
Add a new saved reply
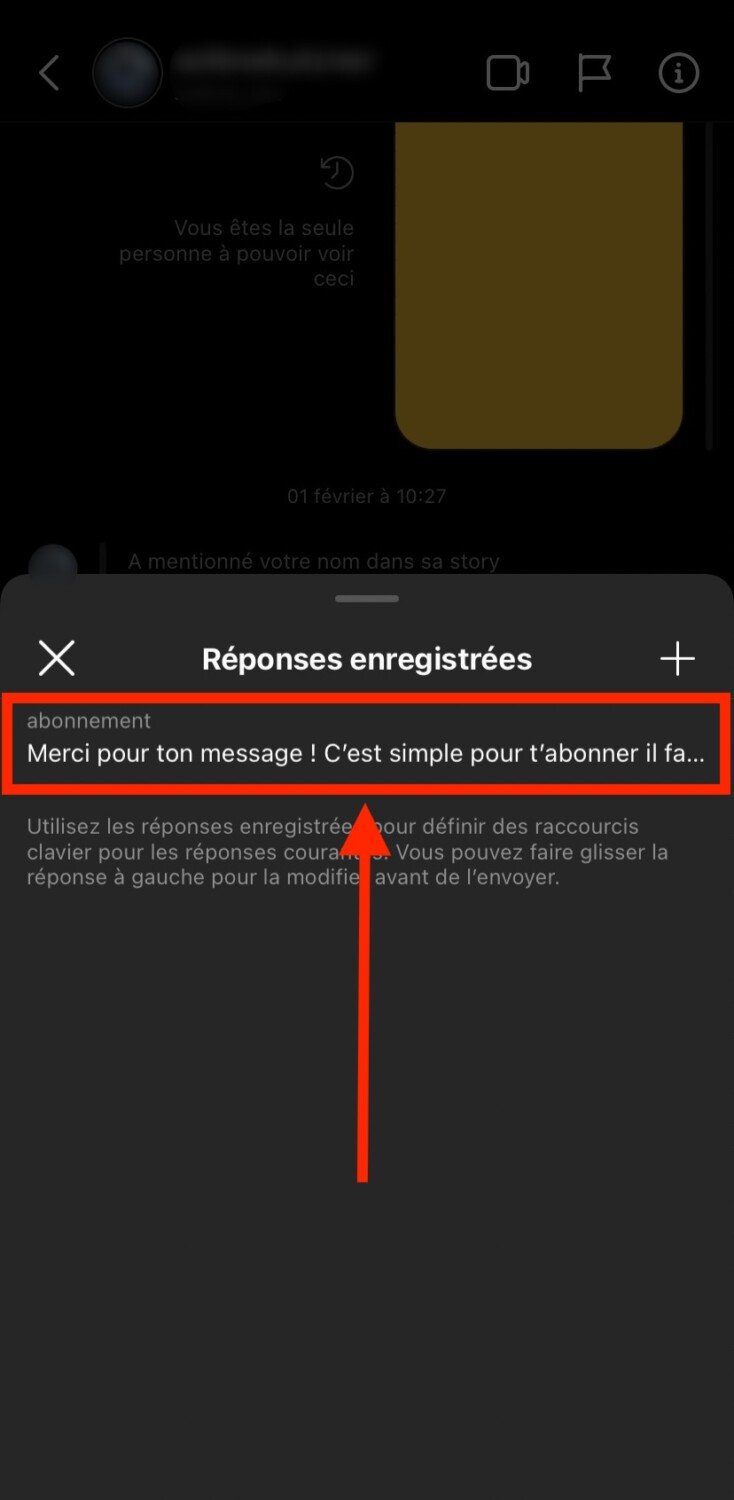pyautogui.click(x=677, y=658)
